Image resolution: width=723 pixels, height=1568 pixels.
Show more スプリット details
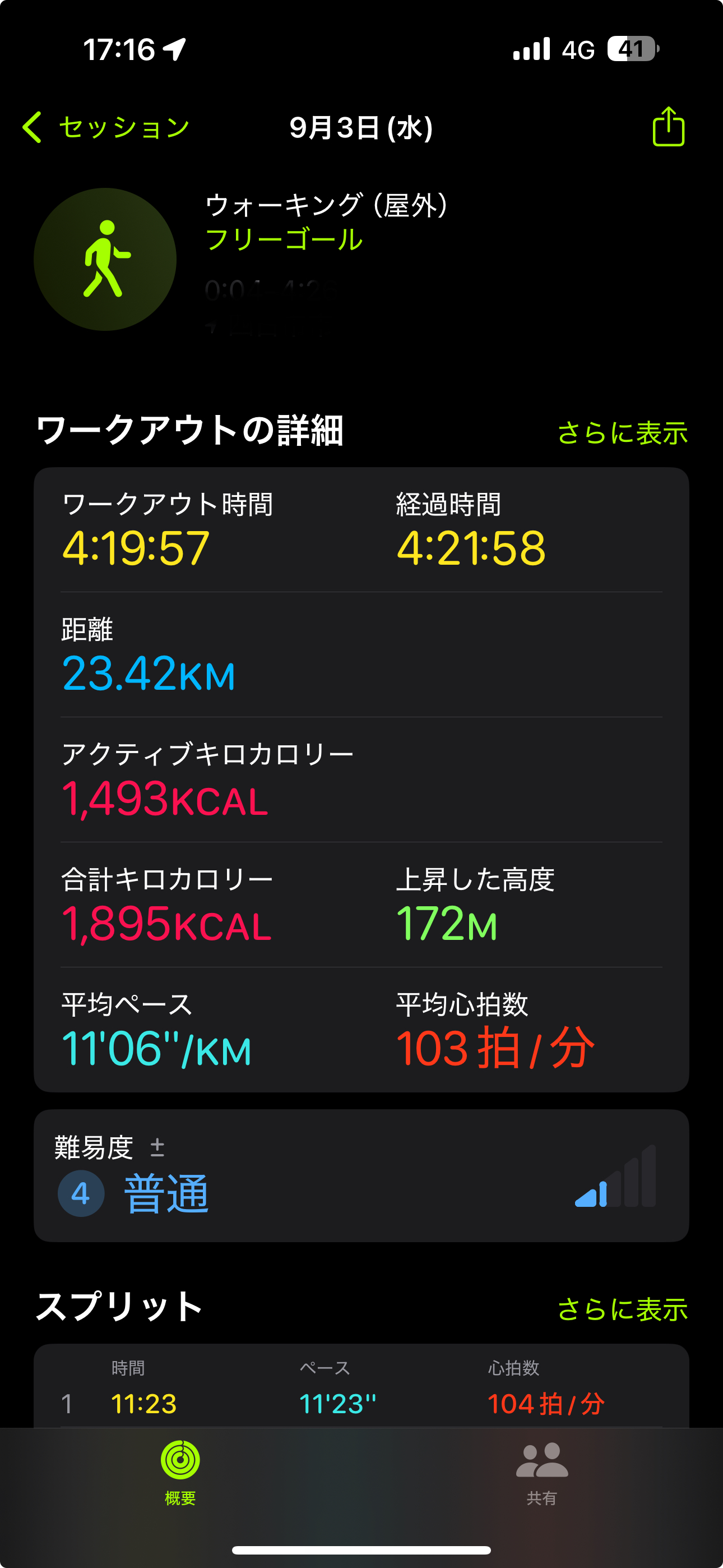tap(622, 1309)
